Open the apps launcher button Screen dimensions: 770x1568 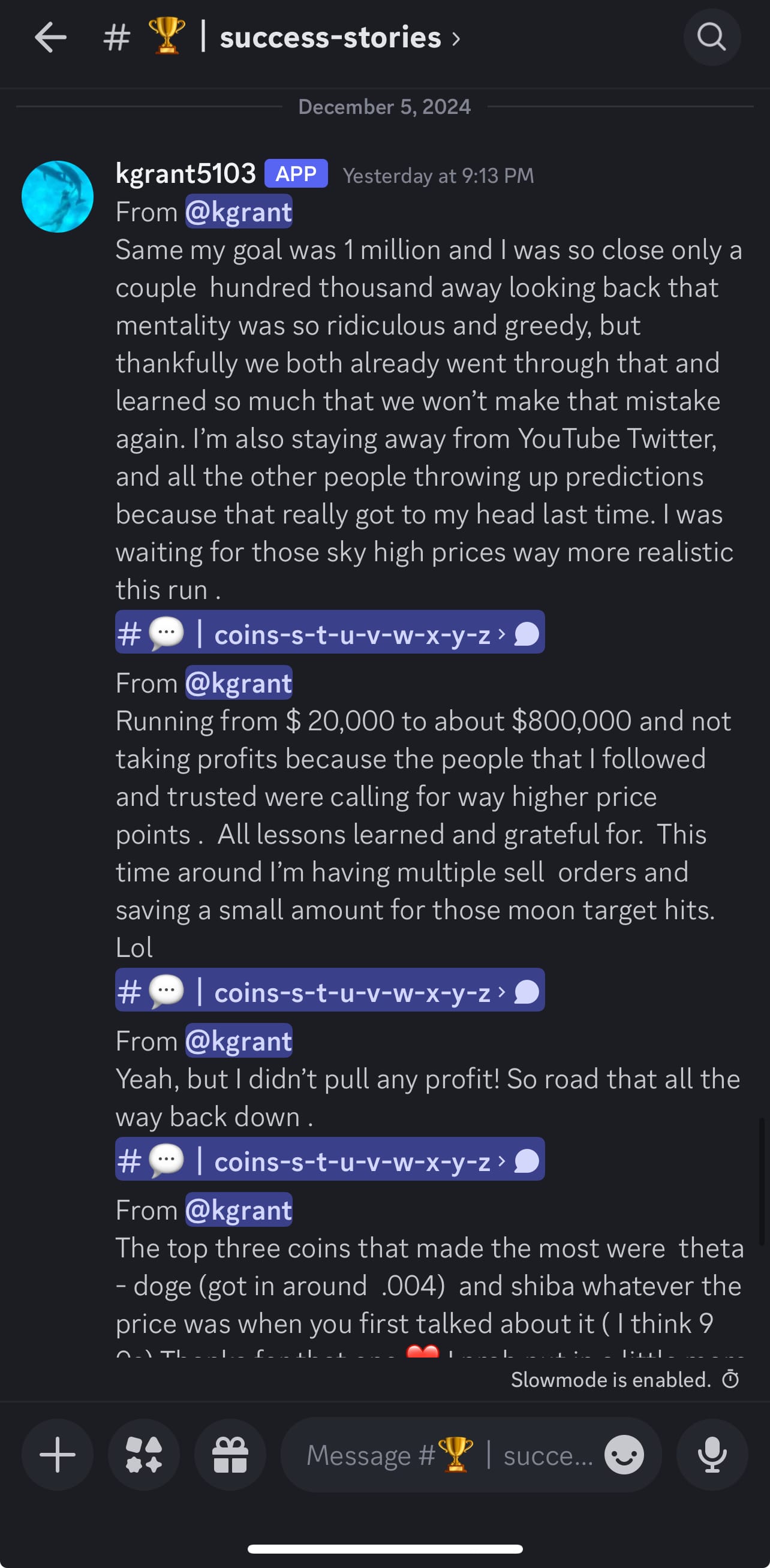click(144, 1455)
